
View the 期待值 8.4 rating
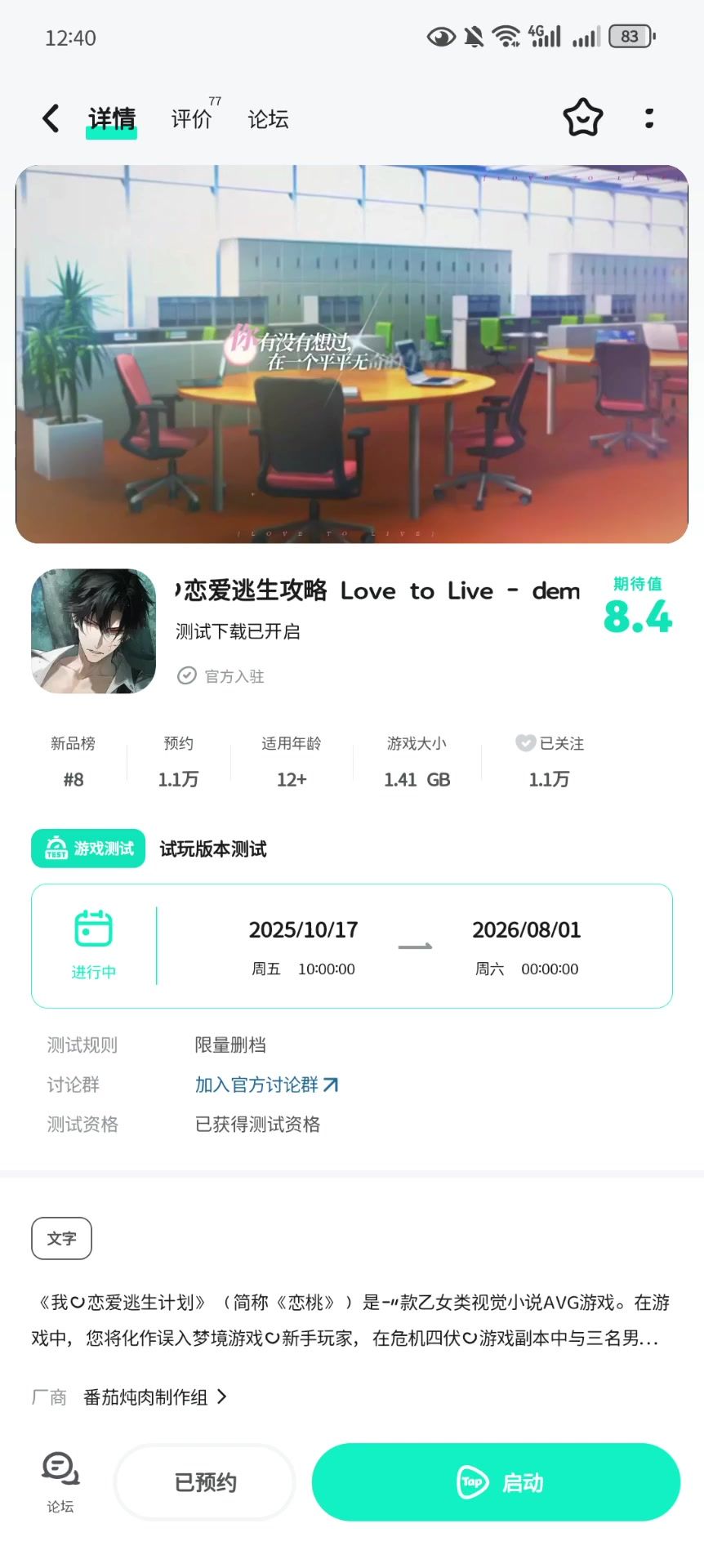(x=637, y=606)
